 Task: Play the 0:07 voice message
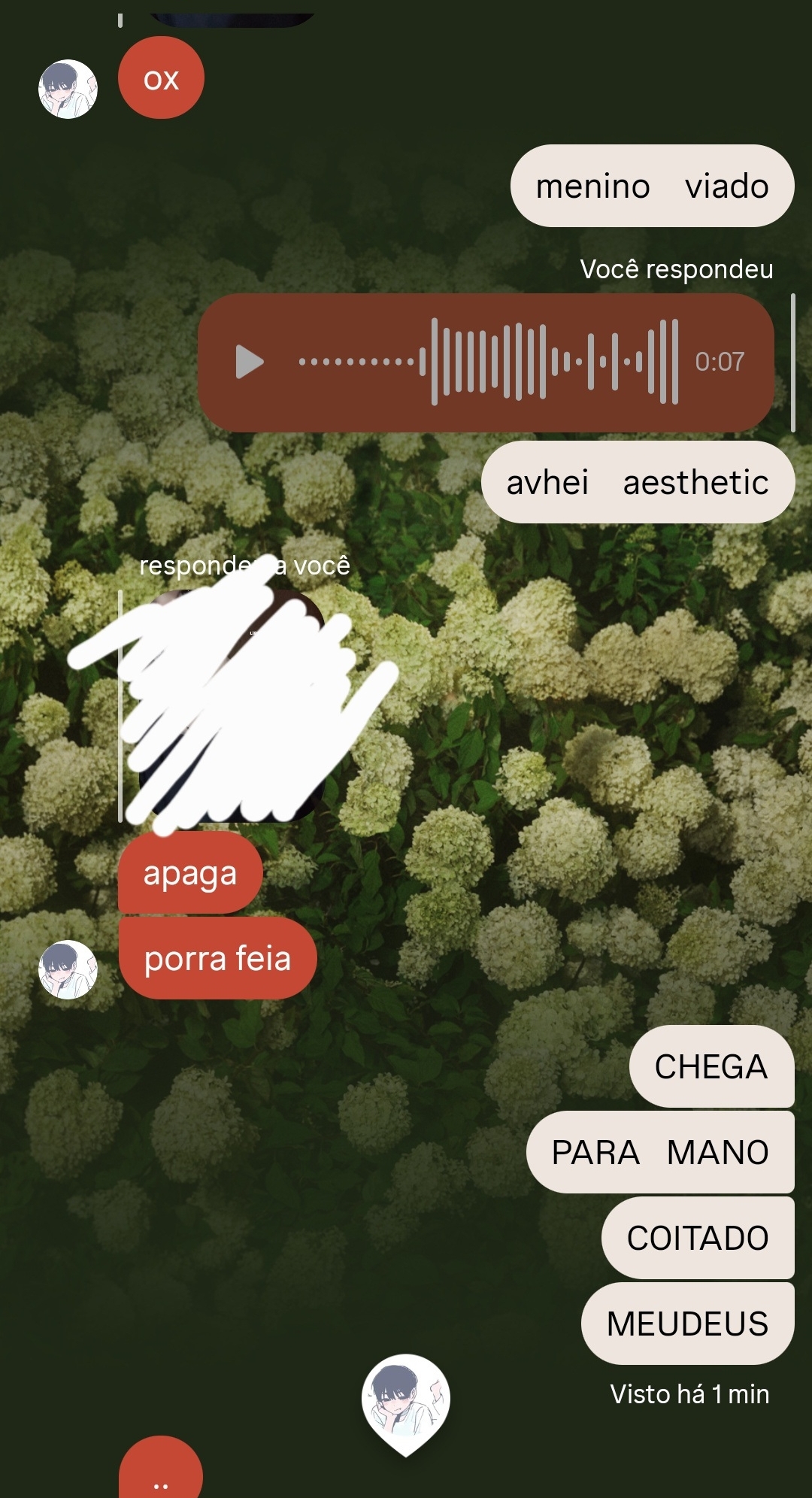(250, 362)
